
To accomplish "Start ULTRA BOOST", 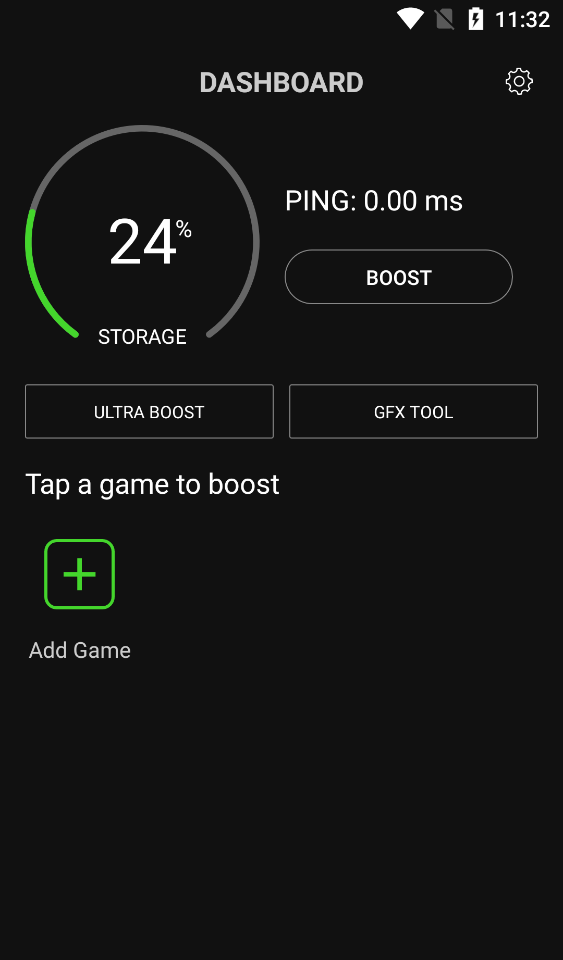I will point(149,411).
